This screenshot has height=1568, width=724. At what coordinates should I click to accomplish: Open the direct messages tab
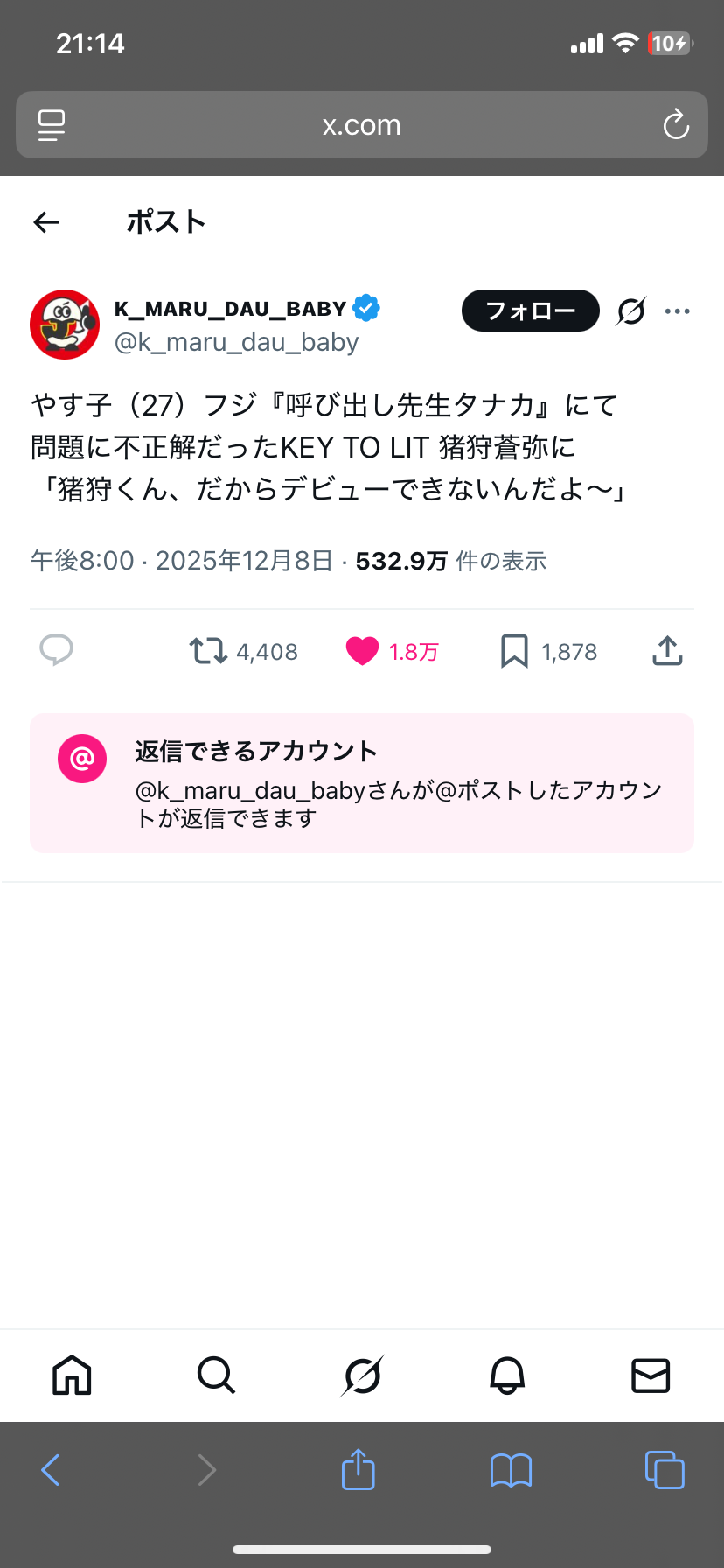click(651, 1375)
